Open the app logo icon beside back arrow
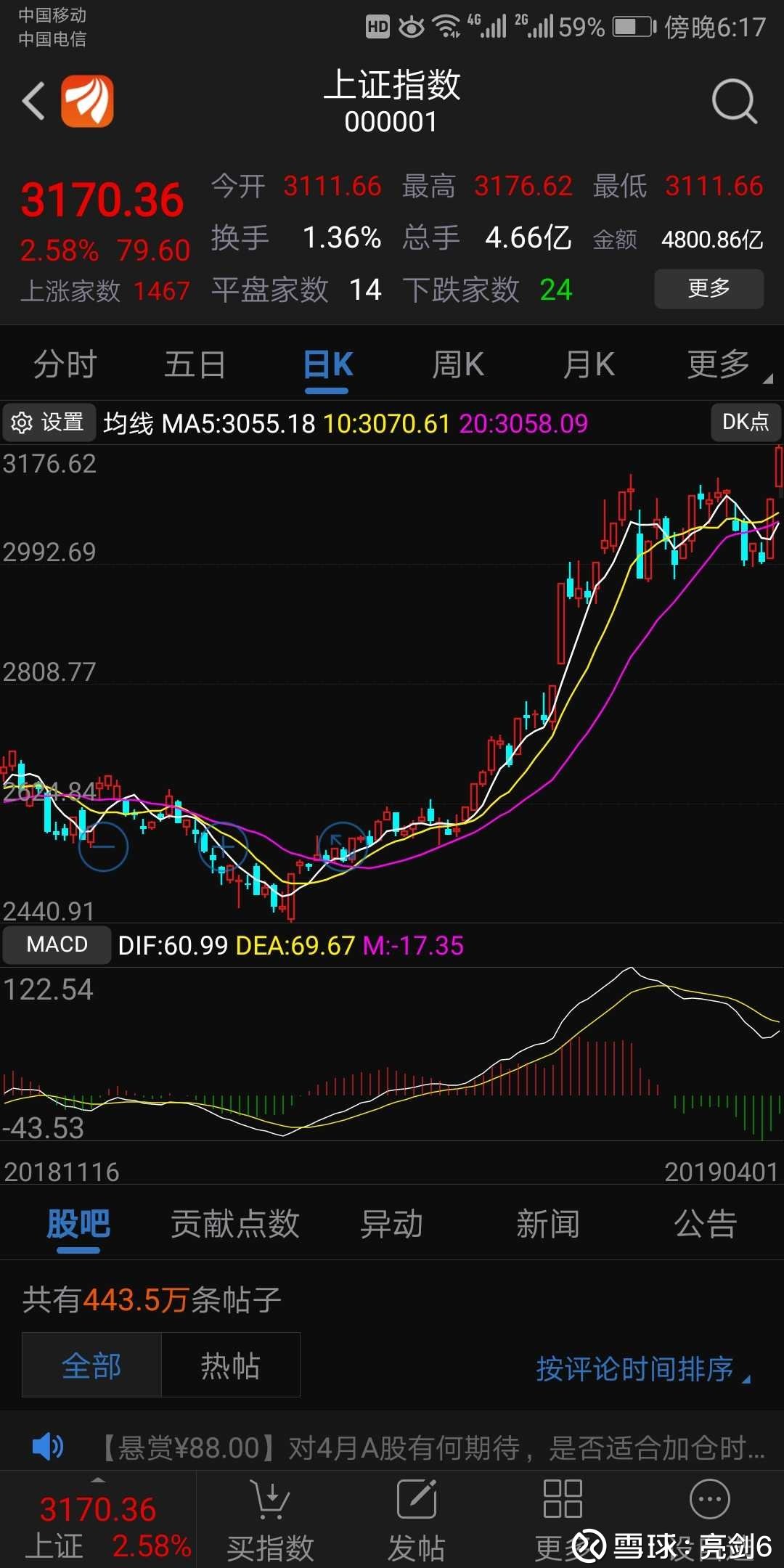This screenshot has width=784, height=1568. 89,99
